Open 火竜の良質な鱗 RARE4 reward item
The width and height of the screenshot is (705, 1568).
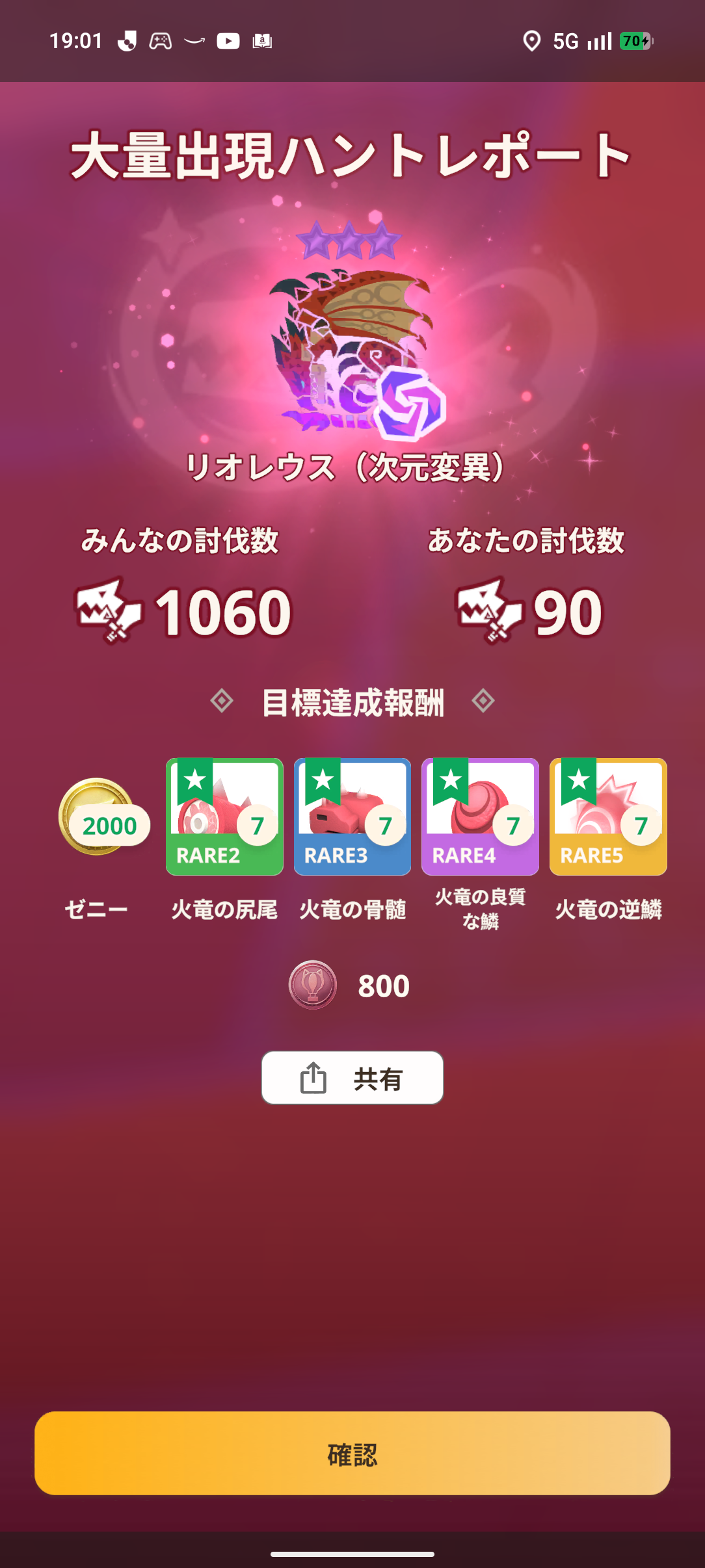click(x=480, y=817)
